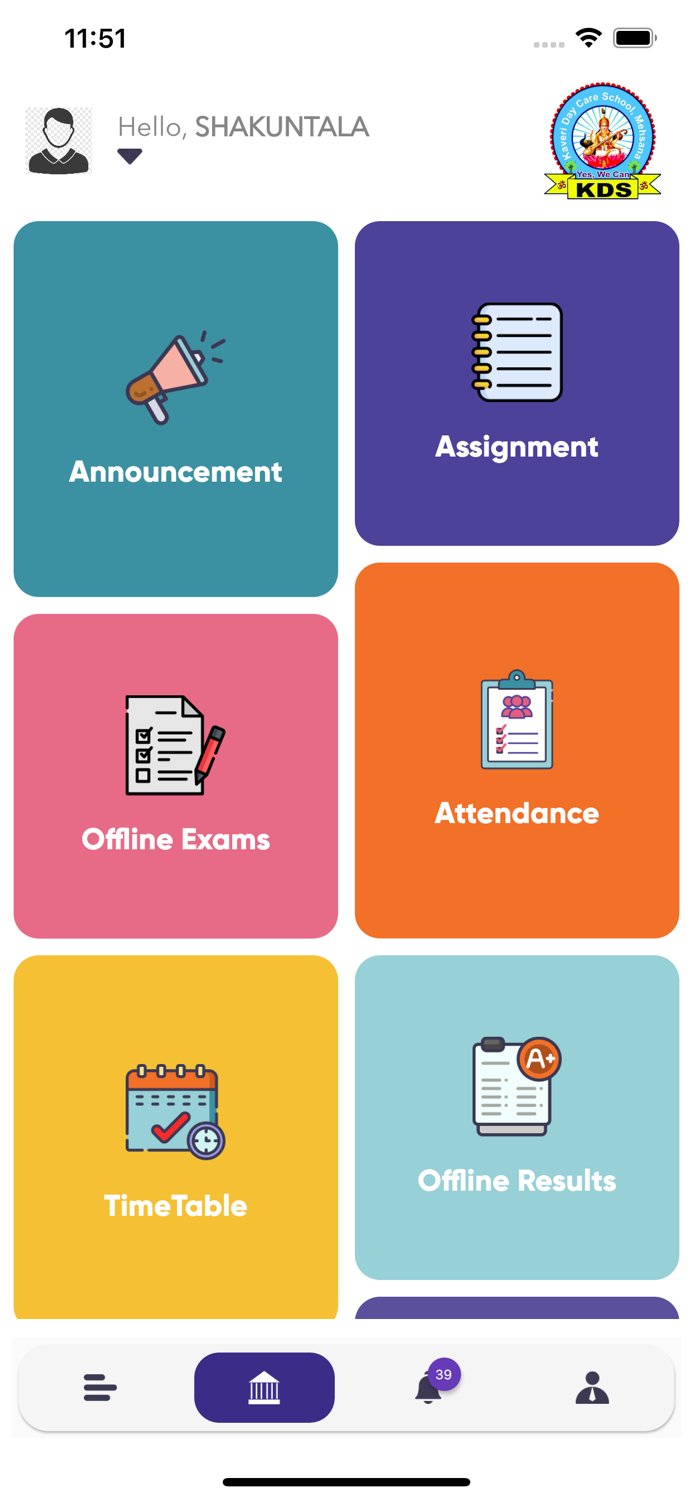
Task: View the Attendance section
Action: tap(516, 750)
